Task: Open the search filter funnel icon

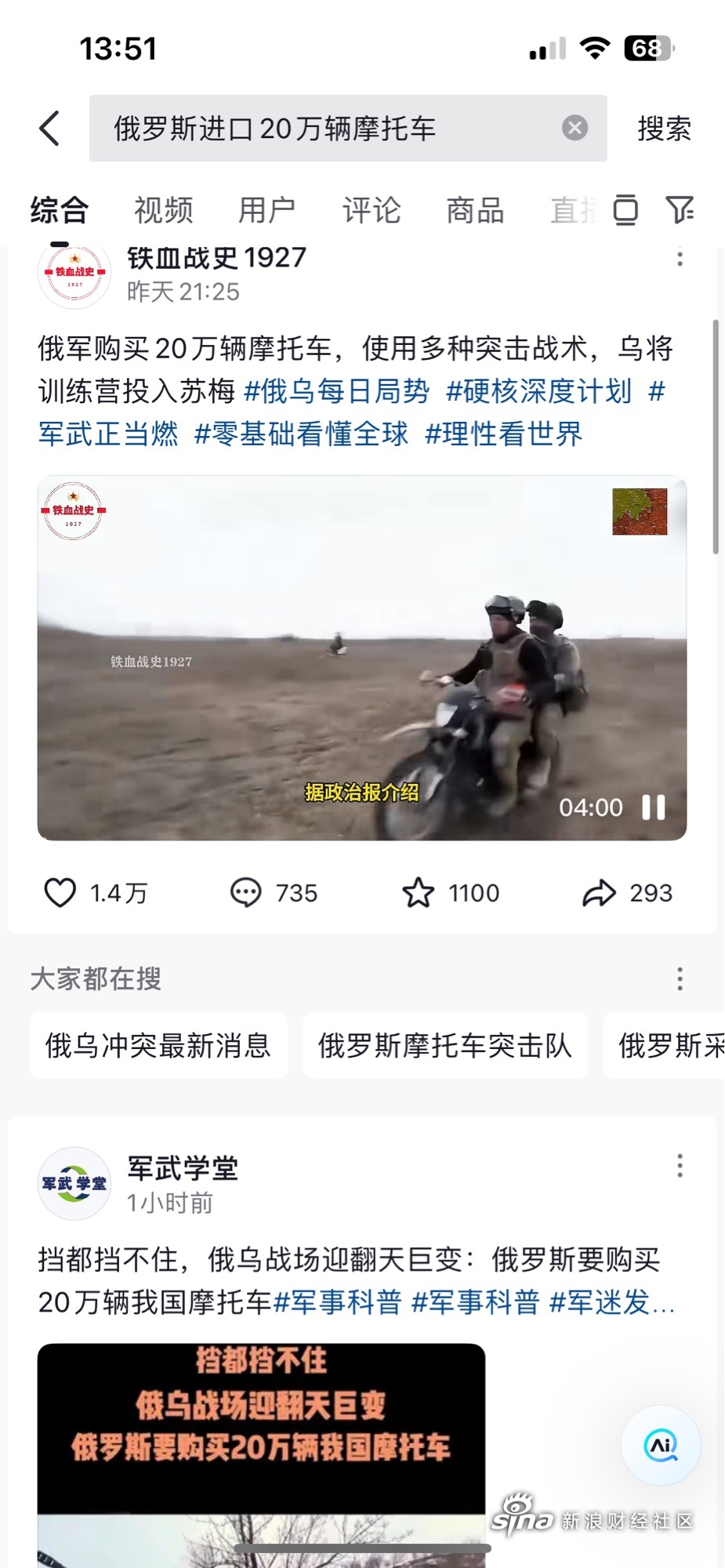Action: [680, 209]
